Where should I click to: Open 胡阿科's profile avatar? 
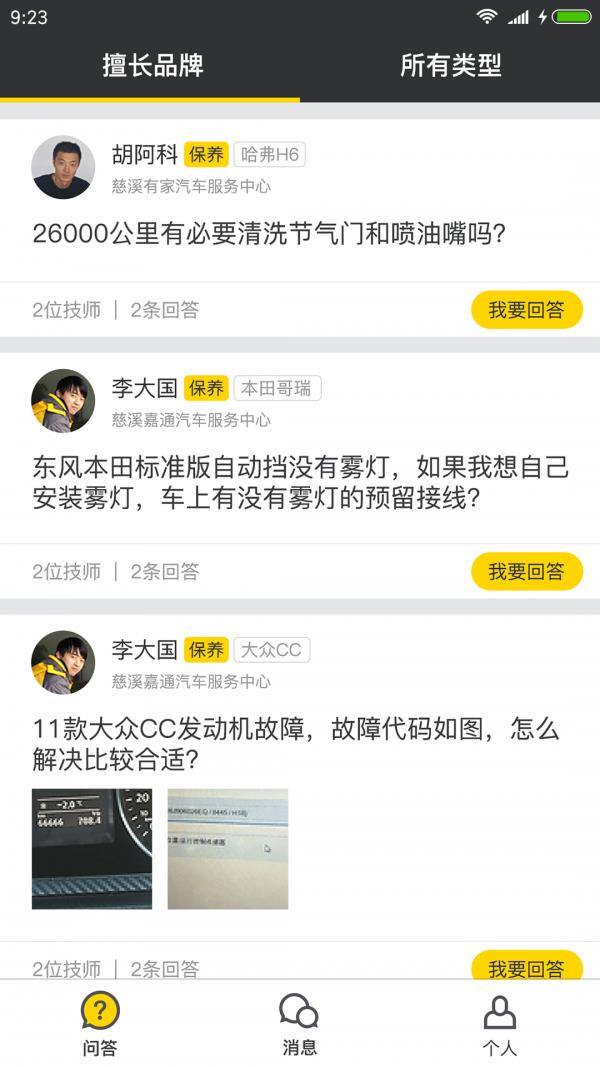(x=63, y=167)
